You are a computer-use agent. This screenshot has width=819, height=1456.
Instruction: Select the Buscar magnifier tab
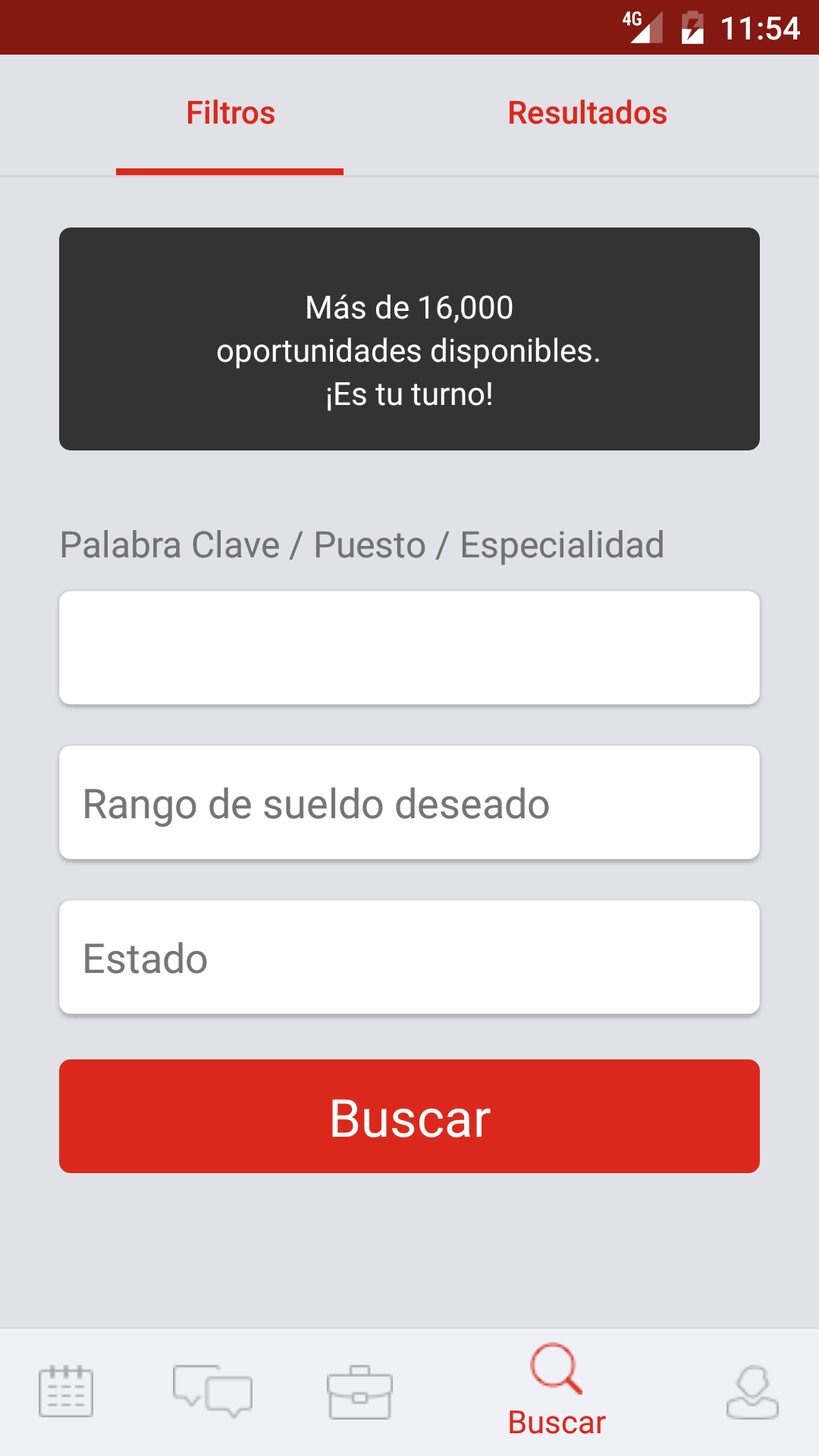pos(557,1392)
